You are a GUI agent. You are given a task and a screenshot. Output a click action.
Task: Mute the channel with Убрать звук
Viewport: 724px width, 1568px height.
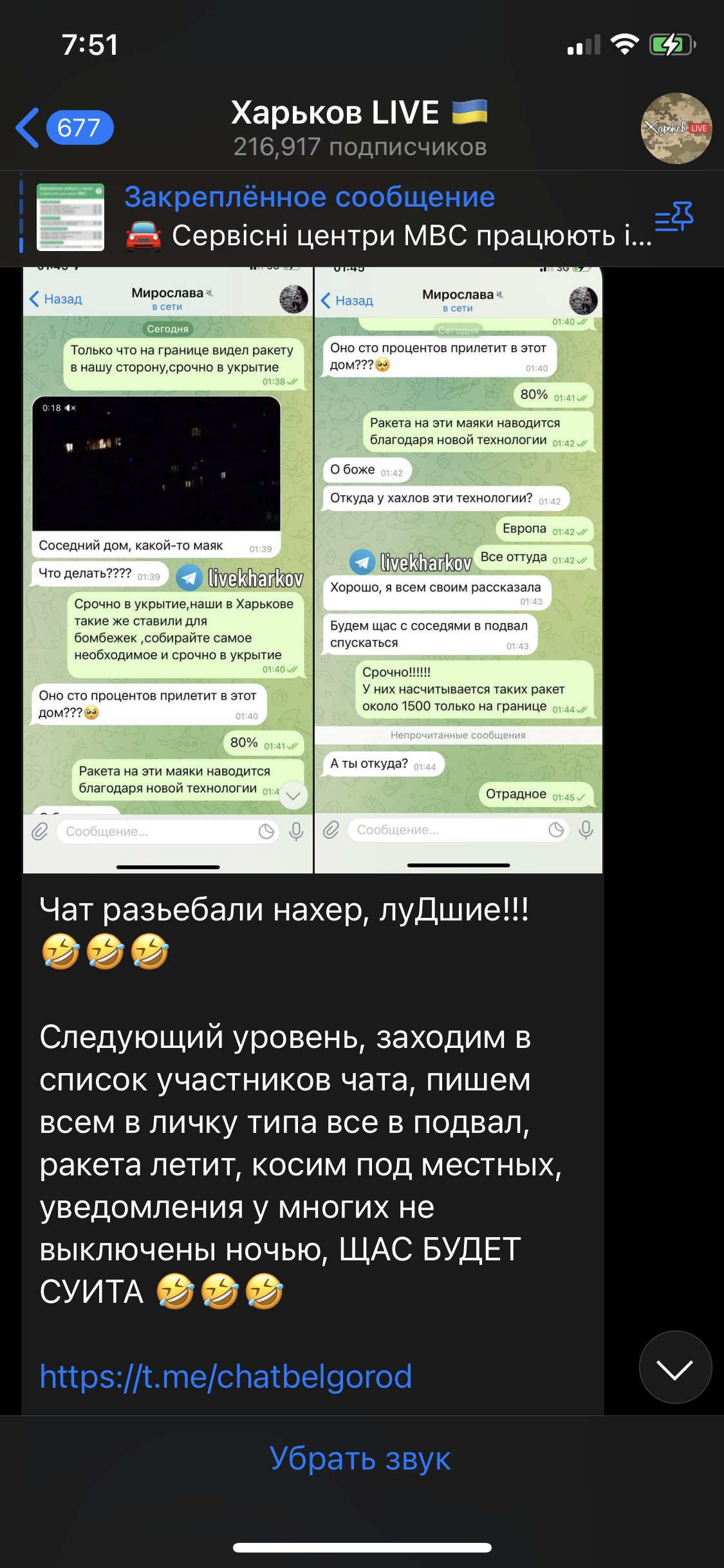click(360, 1459)
